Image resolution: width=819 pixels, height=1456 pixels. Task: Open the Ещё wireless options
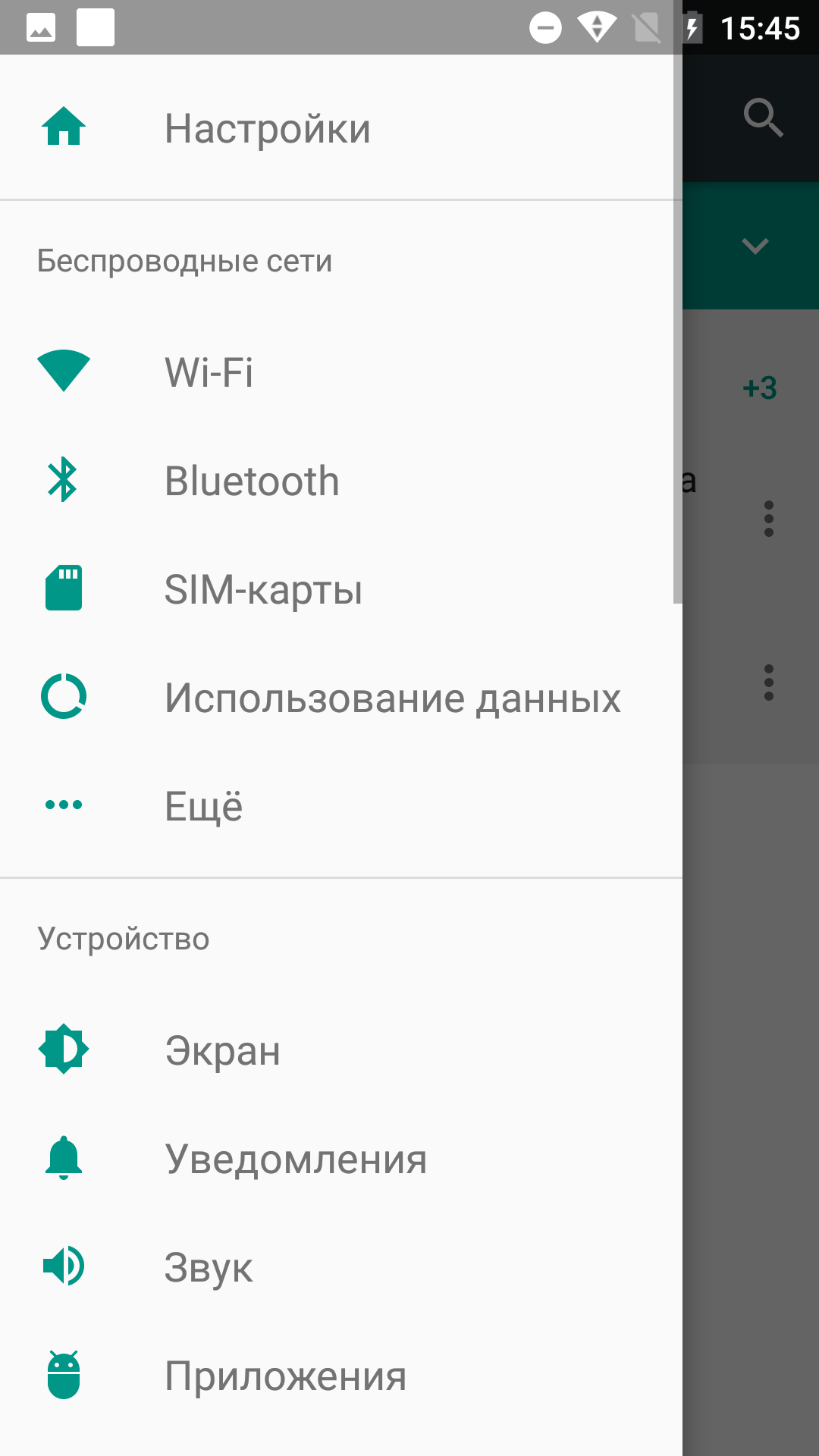204,805
